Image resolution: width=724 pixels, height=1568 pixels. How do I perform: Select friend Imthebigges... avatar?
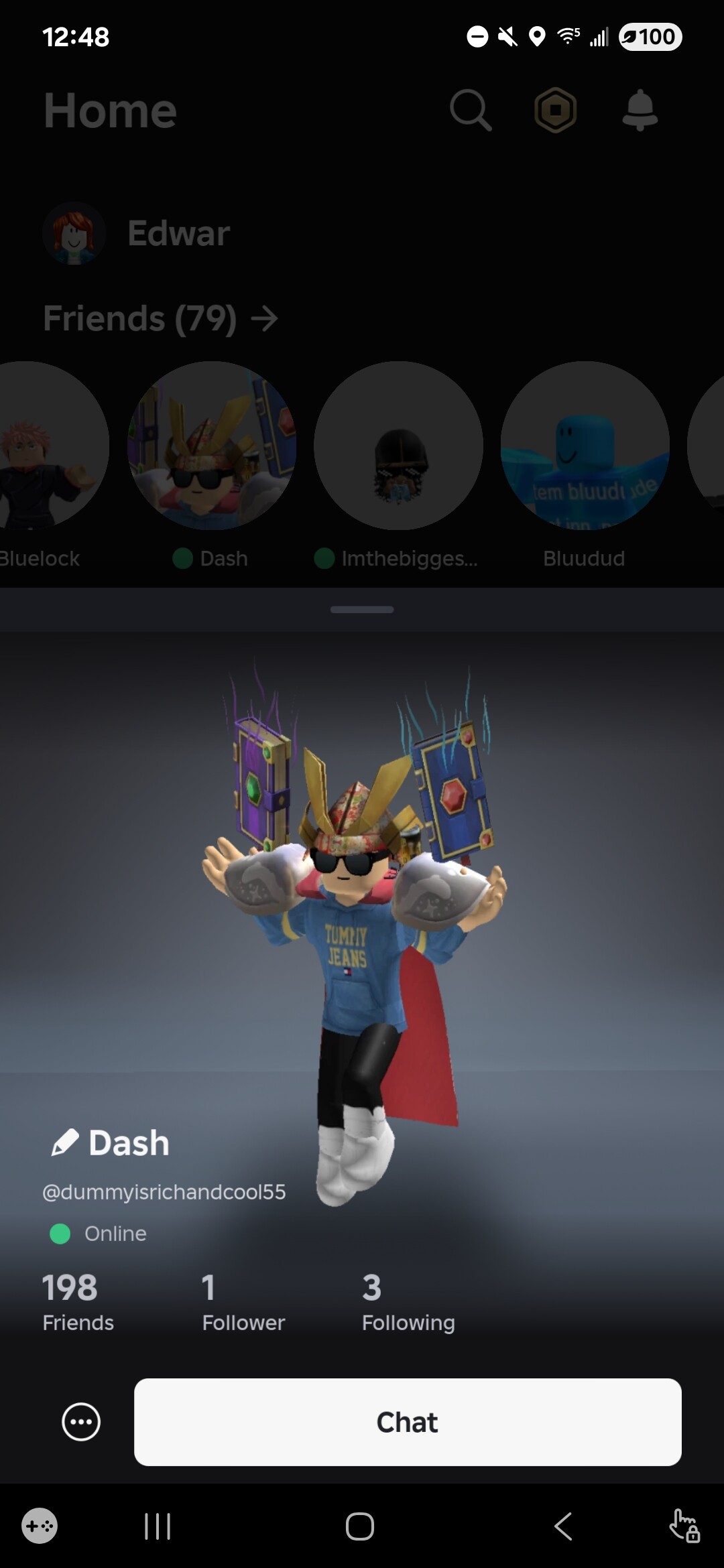[398, 446]
